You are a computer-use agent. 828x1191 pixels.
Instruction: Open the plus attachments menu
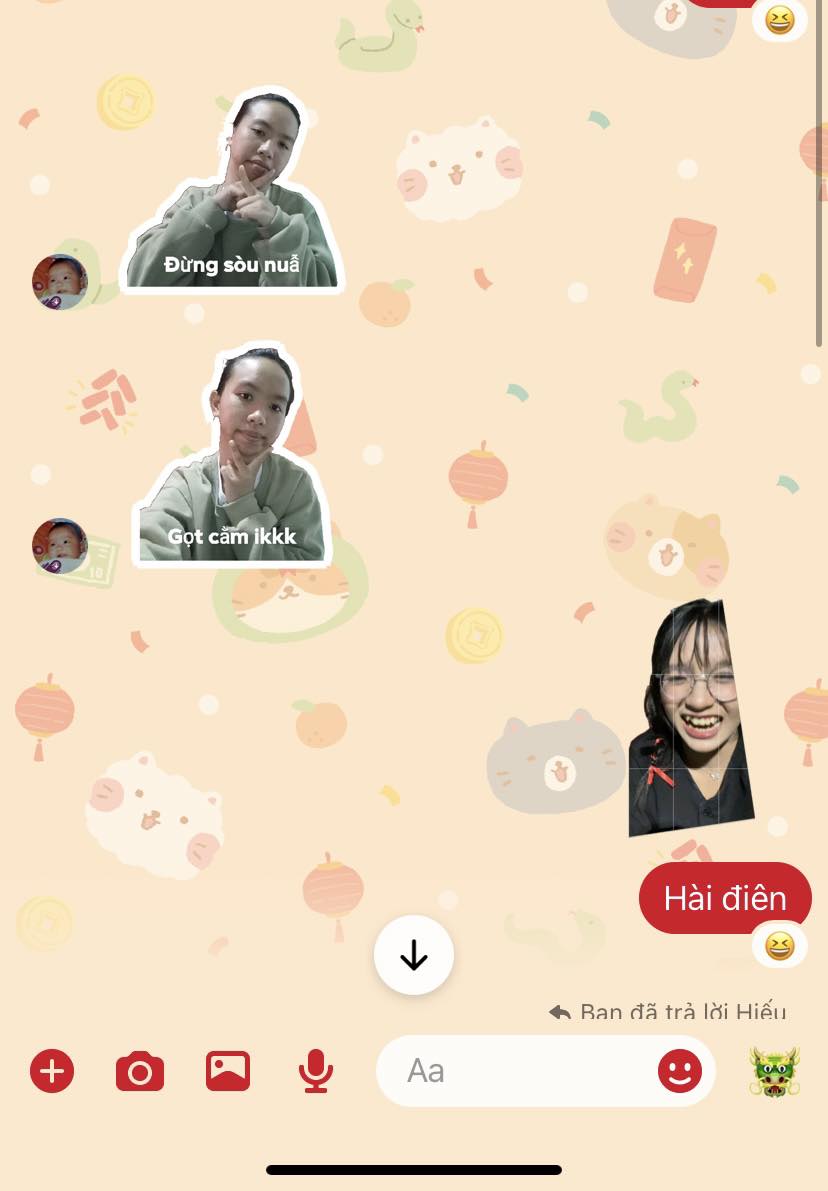52,1072
